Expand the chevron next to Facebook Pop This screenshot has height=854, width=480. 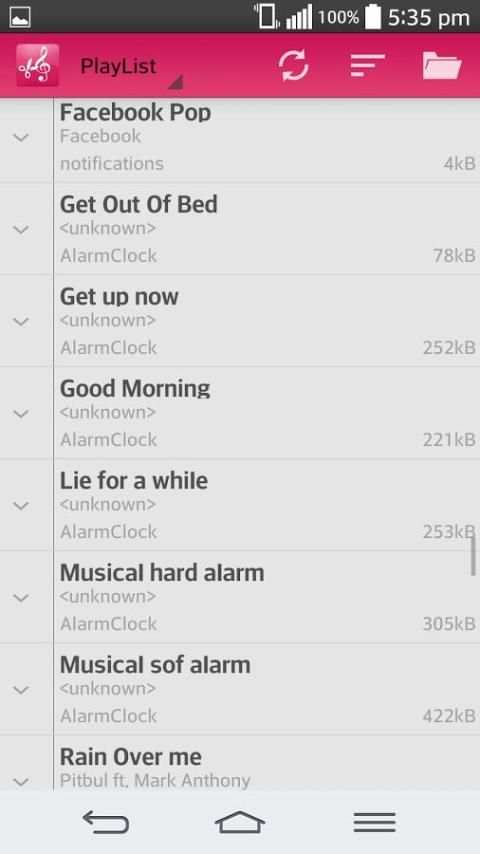click(x=21, y=137)
